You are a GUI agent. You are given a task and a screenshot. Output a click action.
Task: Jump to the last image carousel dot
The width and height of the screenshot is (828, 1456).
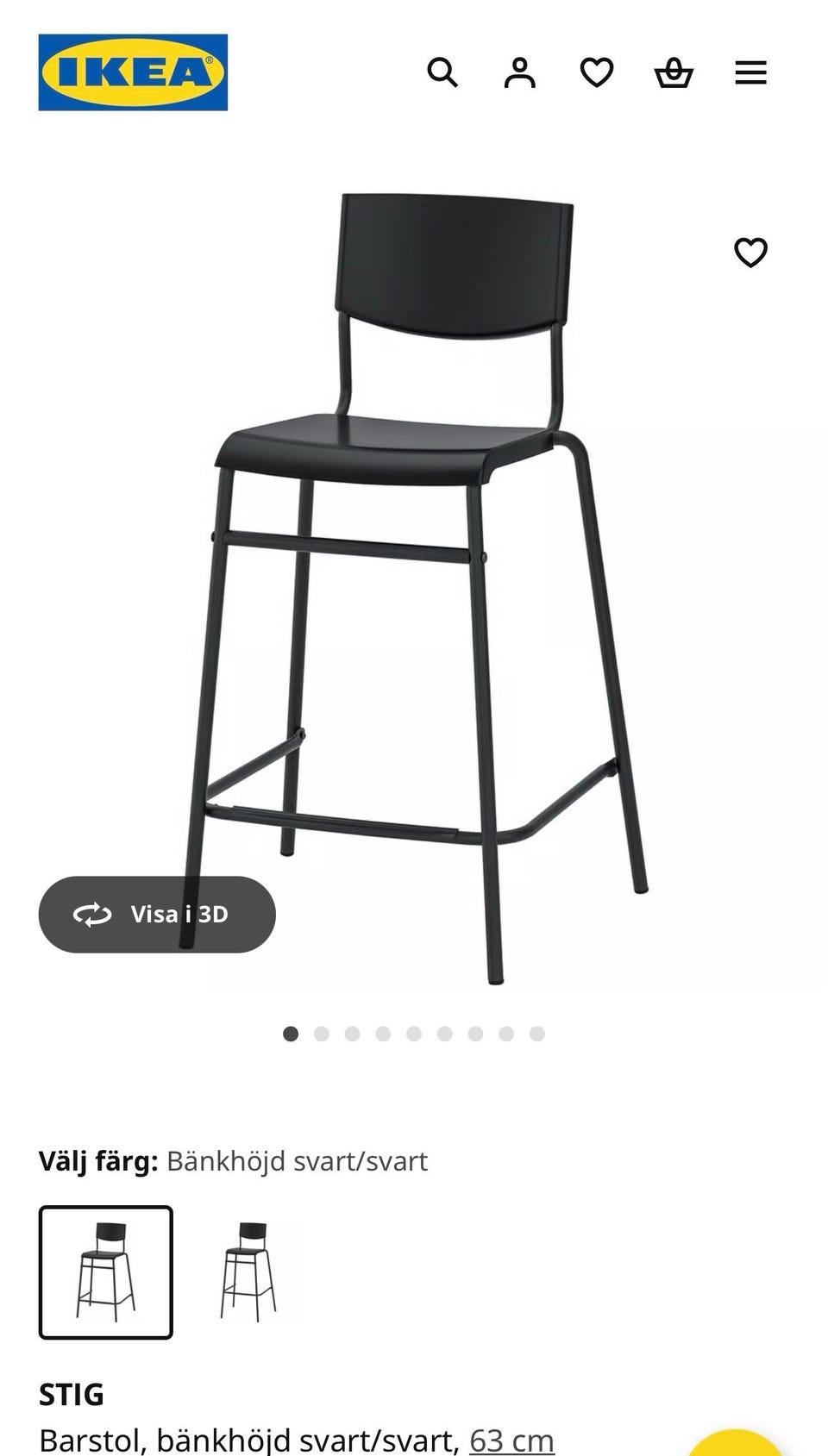point(537,1034)
